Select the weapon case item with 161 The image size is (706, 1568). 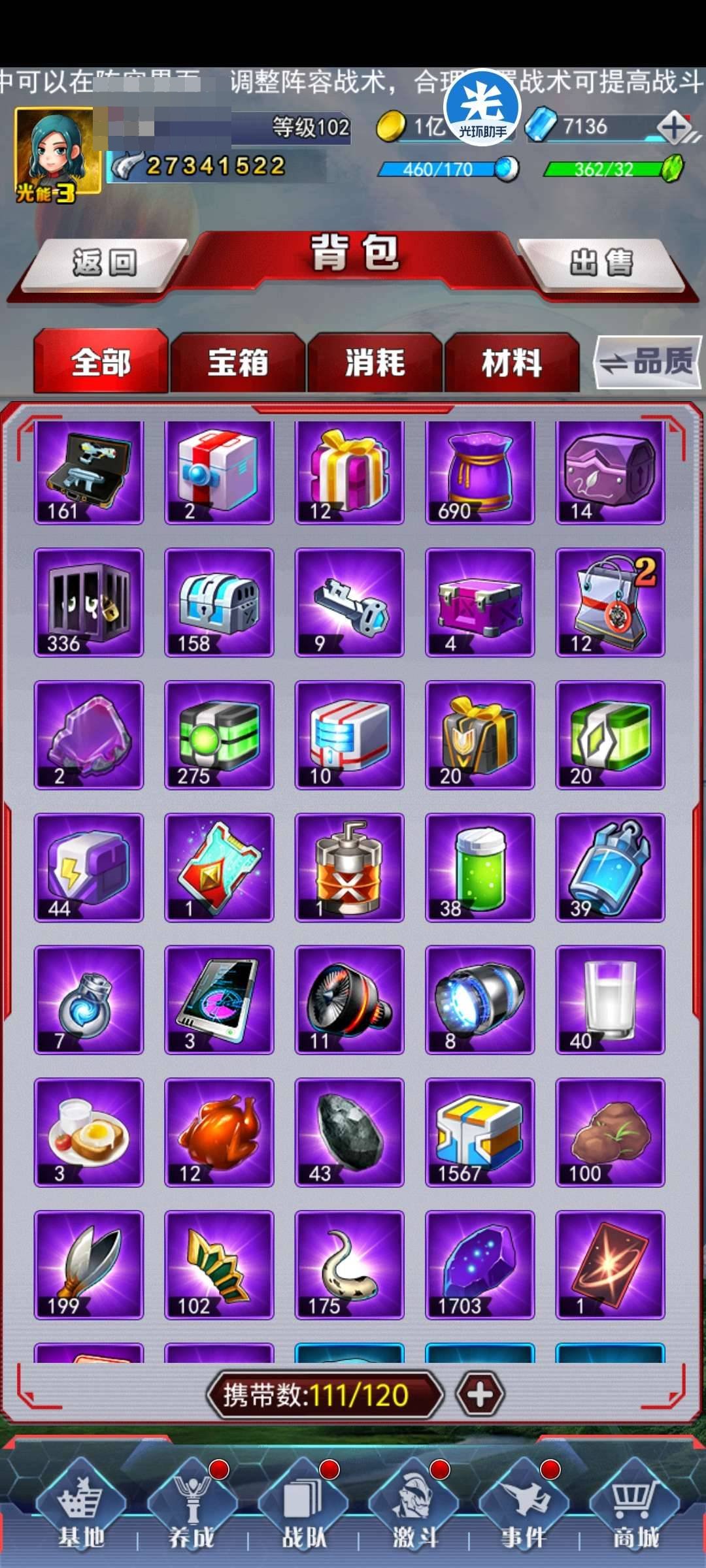(88, 472)
